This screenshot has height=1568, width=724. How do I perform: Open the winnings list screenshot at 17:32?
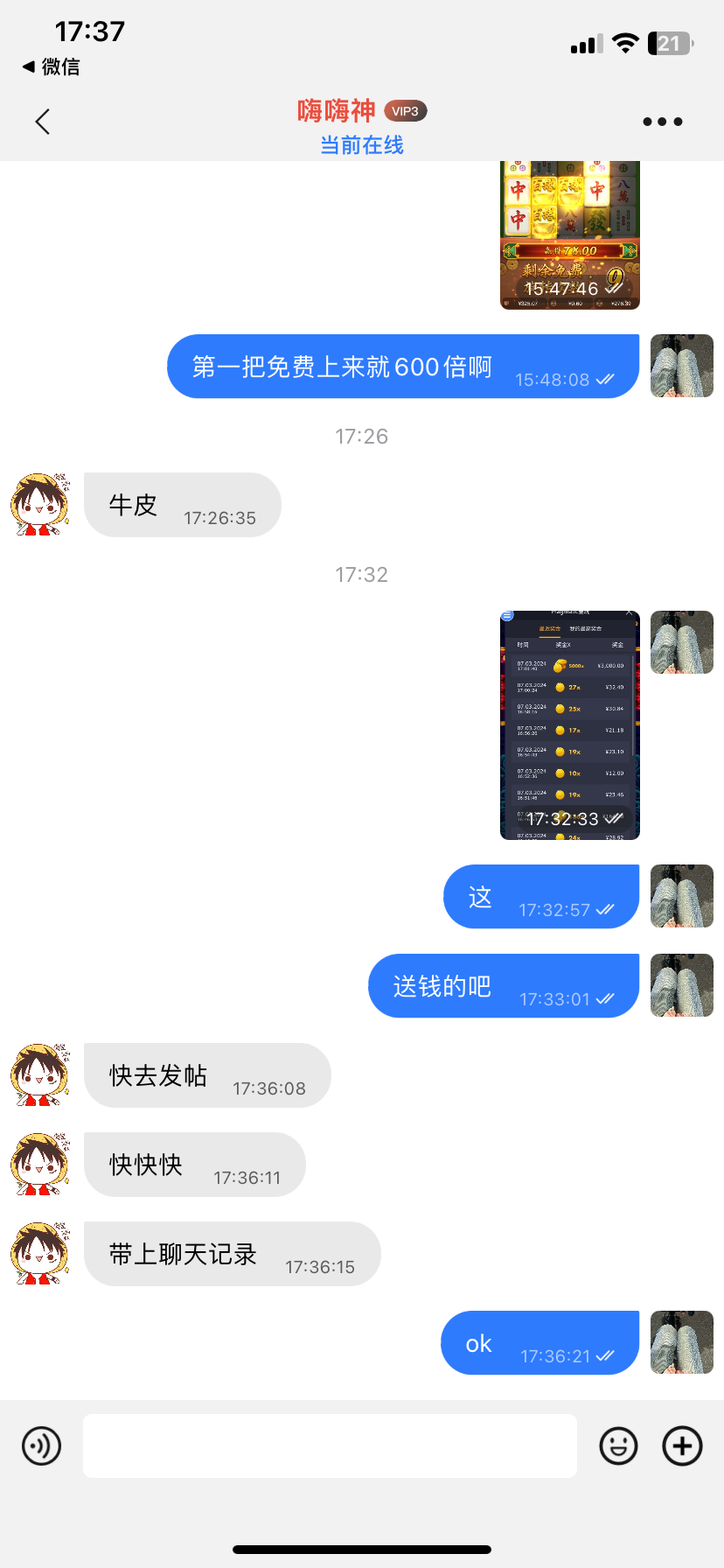(x=569, y=722)
